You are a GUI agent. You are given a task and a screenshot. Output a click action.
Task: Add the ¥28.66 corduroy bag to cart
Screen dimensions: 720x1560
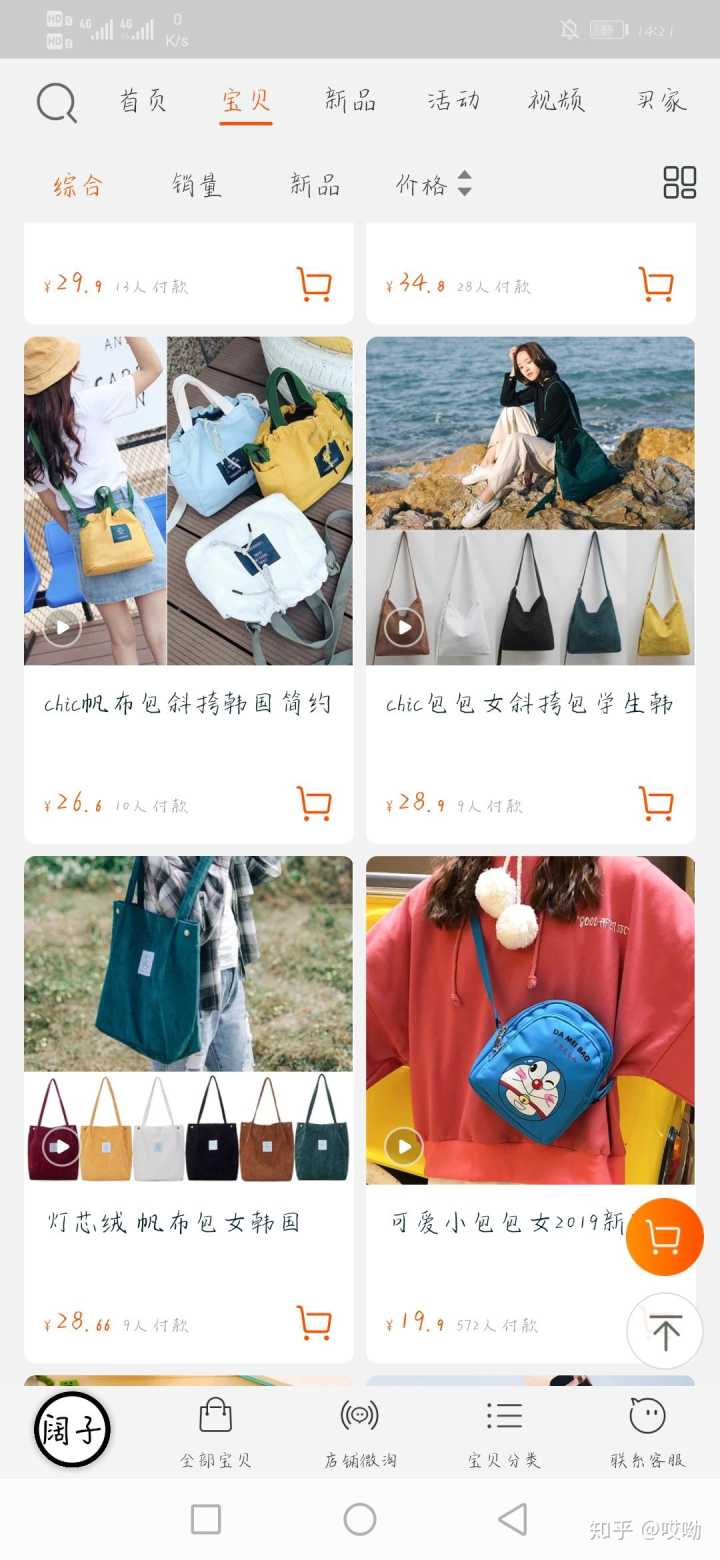[x=314, y=1322]
